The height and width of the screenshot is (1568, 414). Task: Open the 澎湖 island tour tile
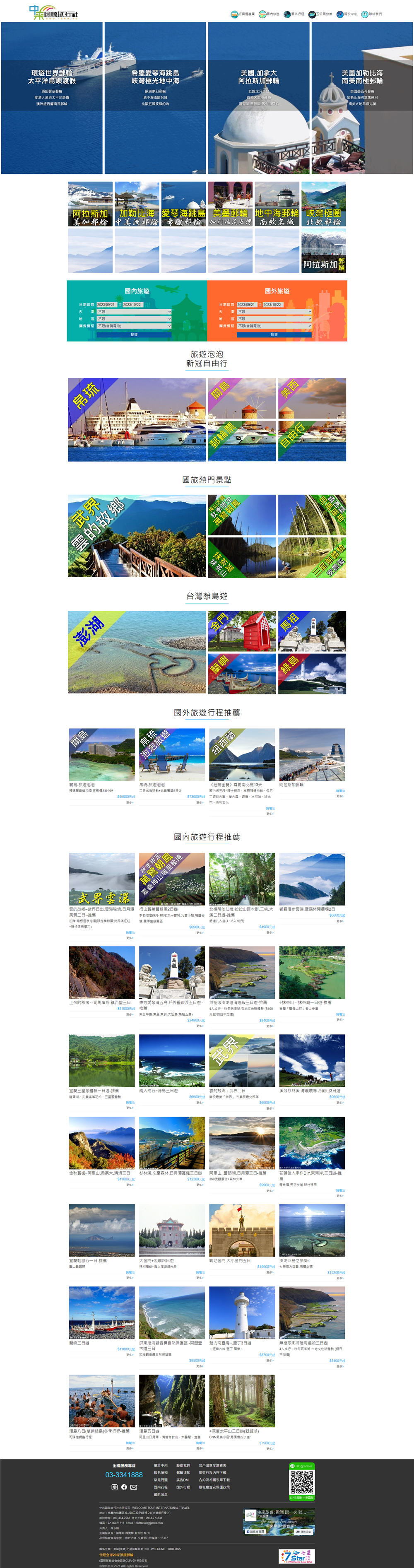pyautogui.click(x=137, y=652)
